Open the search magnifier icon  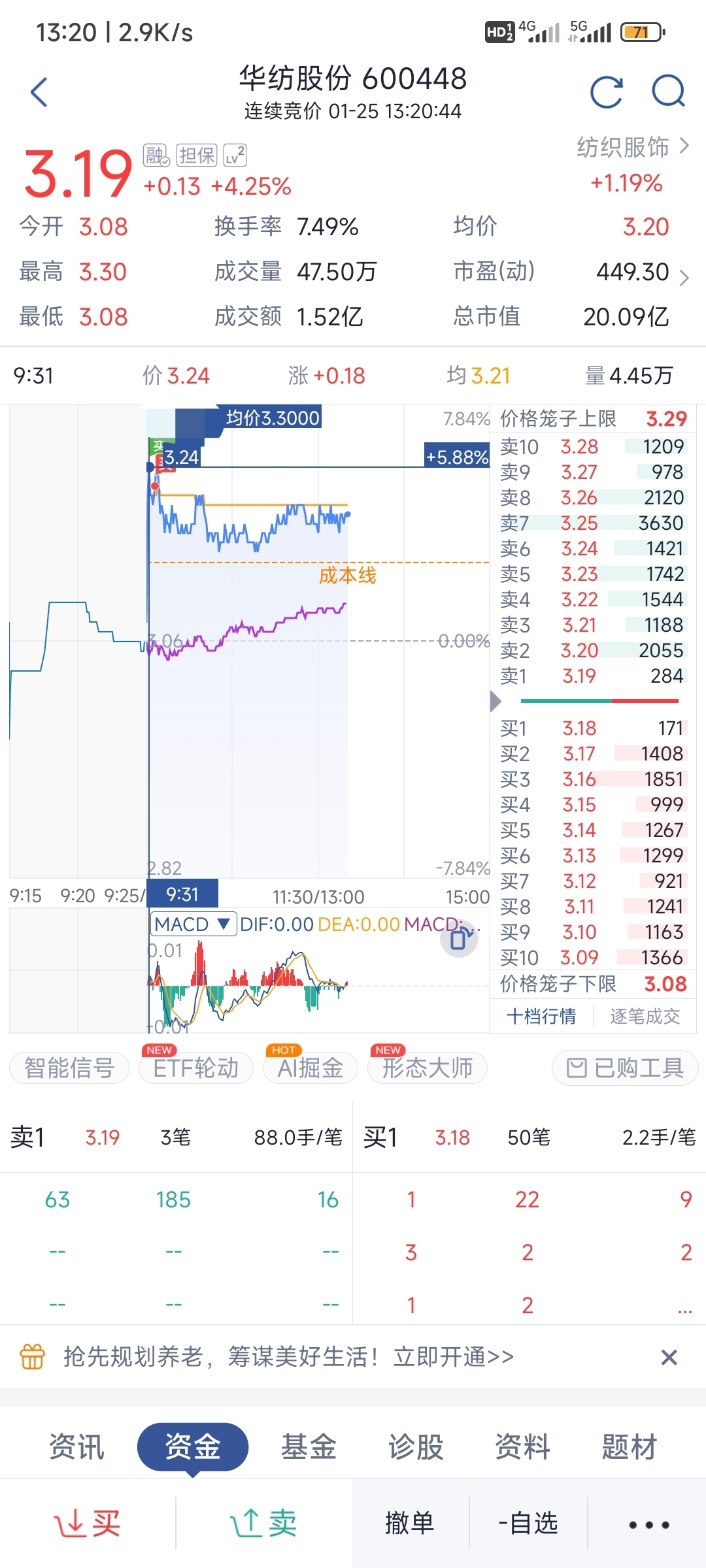pos(668,91)
